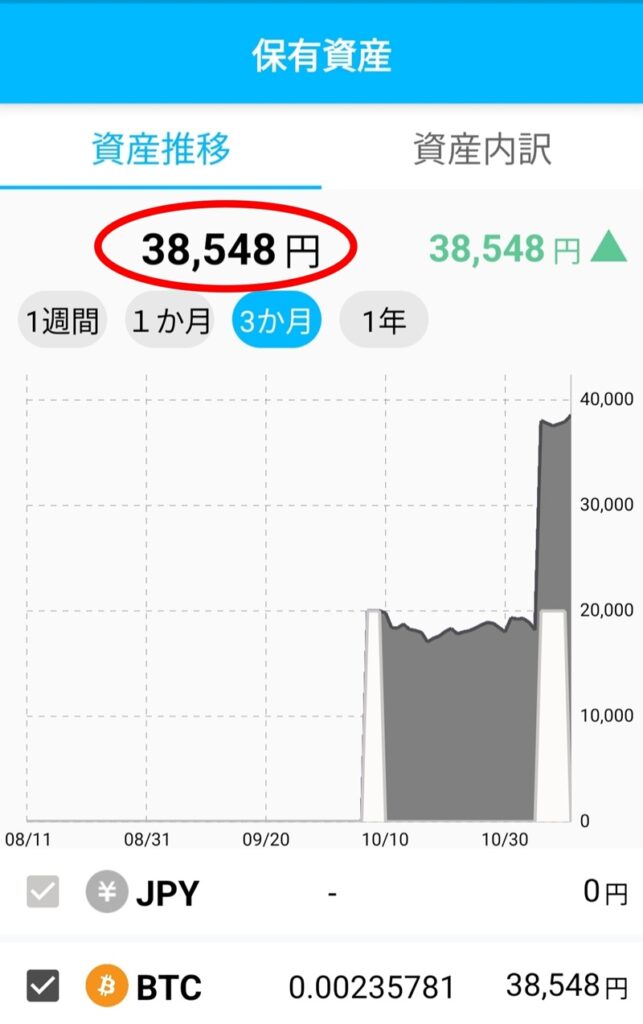The height and width of the screenshot is (1024, 643).
Task: Toggle the JPY checkbox
Action: coord(43,892)
